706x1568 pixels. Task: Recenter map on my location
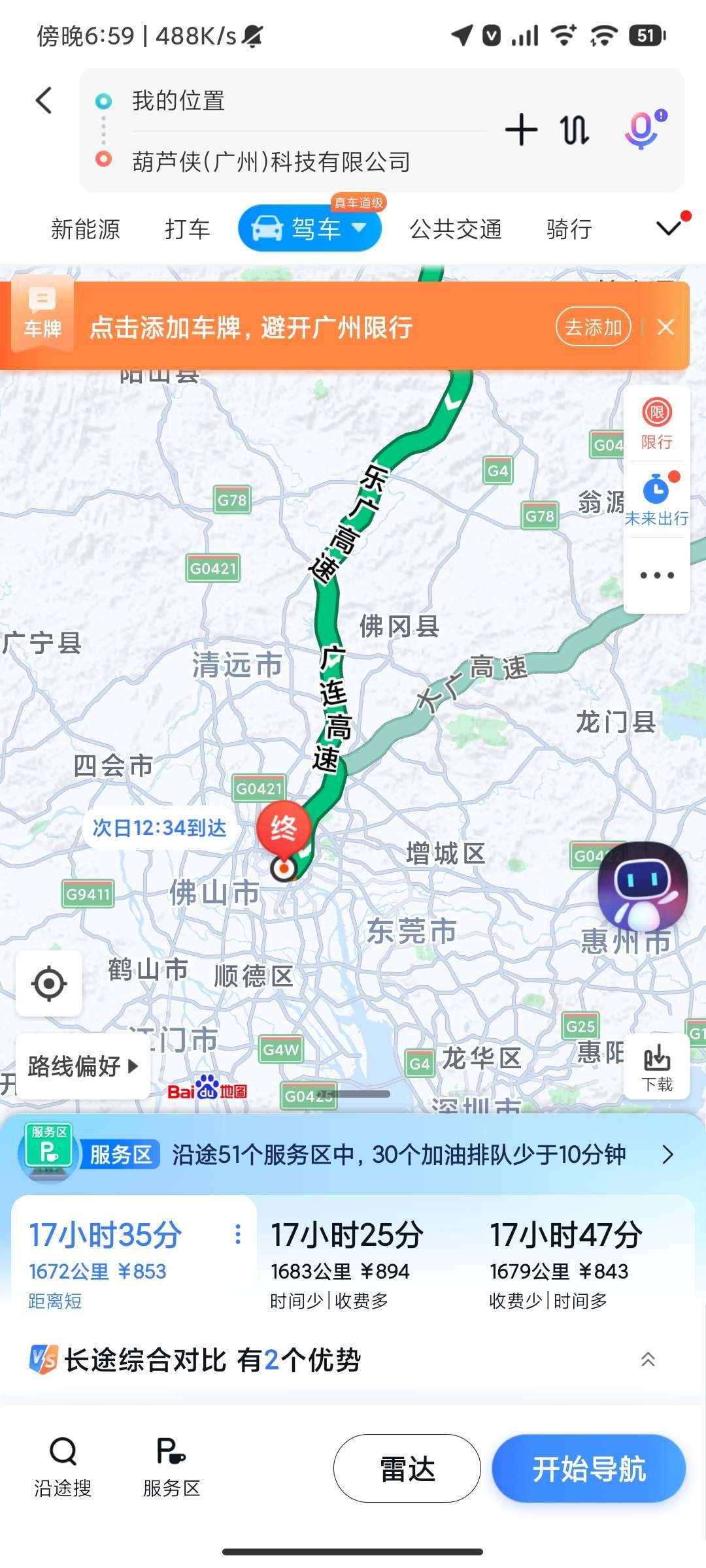[49, 983]
